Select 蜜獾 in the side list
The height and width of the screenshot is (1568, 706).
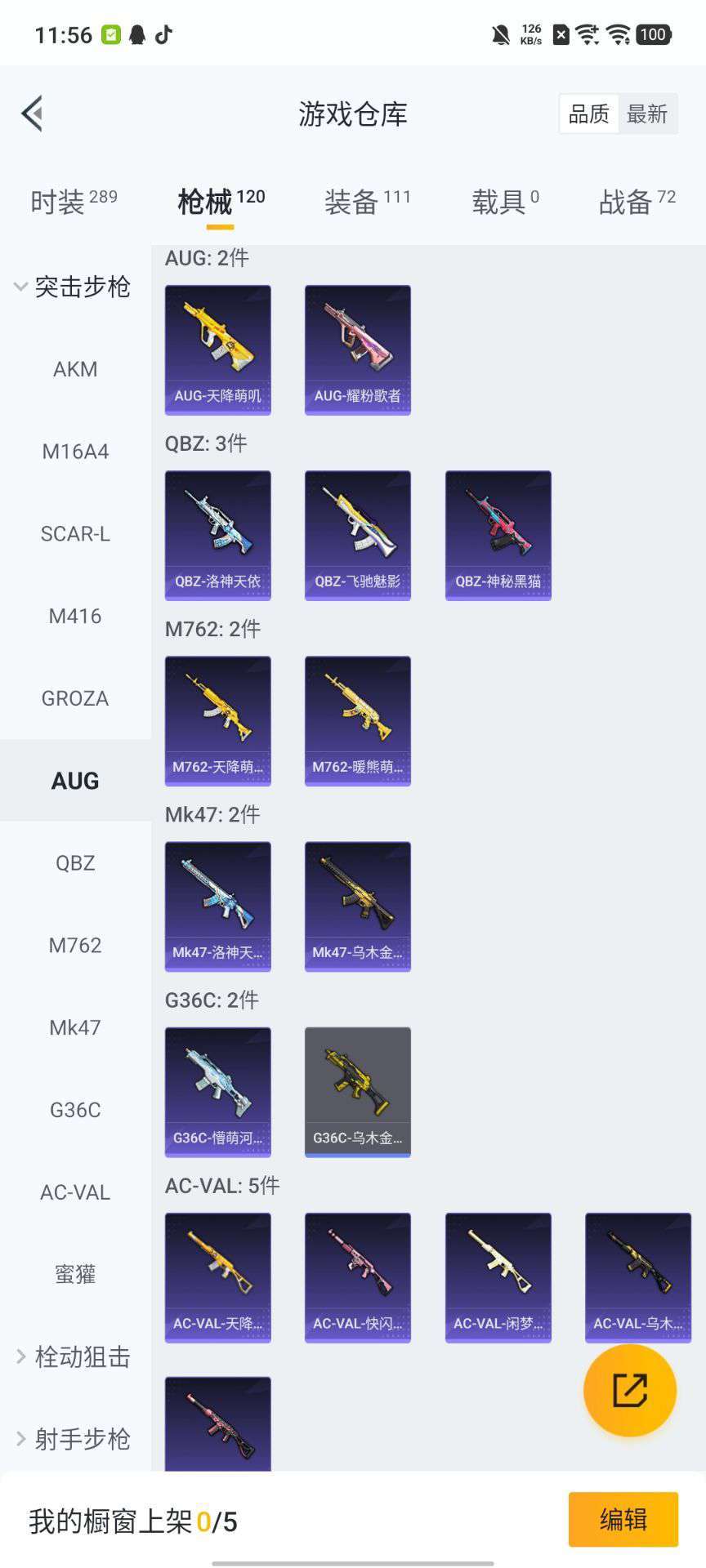[x=75, y=1274]
